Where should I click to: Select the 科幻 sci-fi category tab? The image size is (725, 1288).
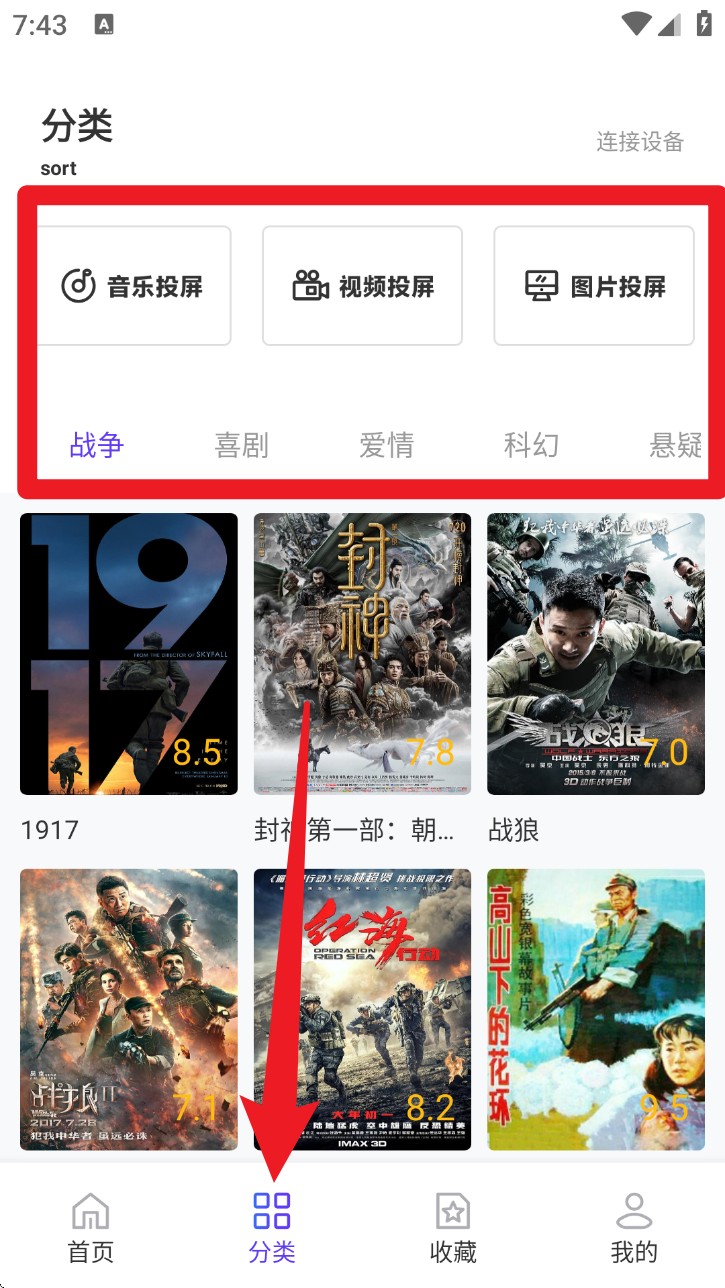coord(532,446)
